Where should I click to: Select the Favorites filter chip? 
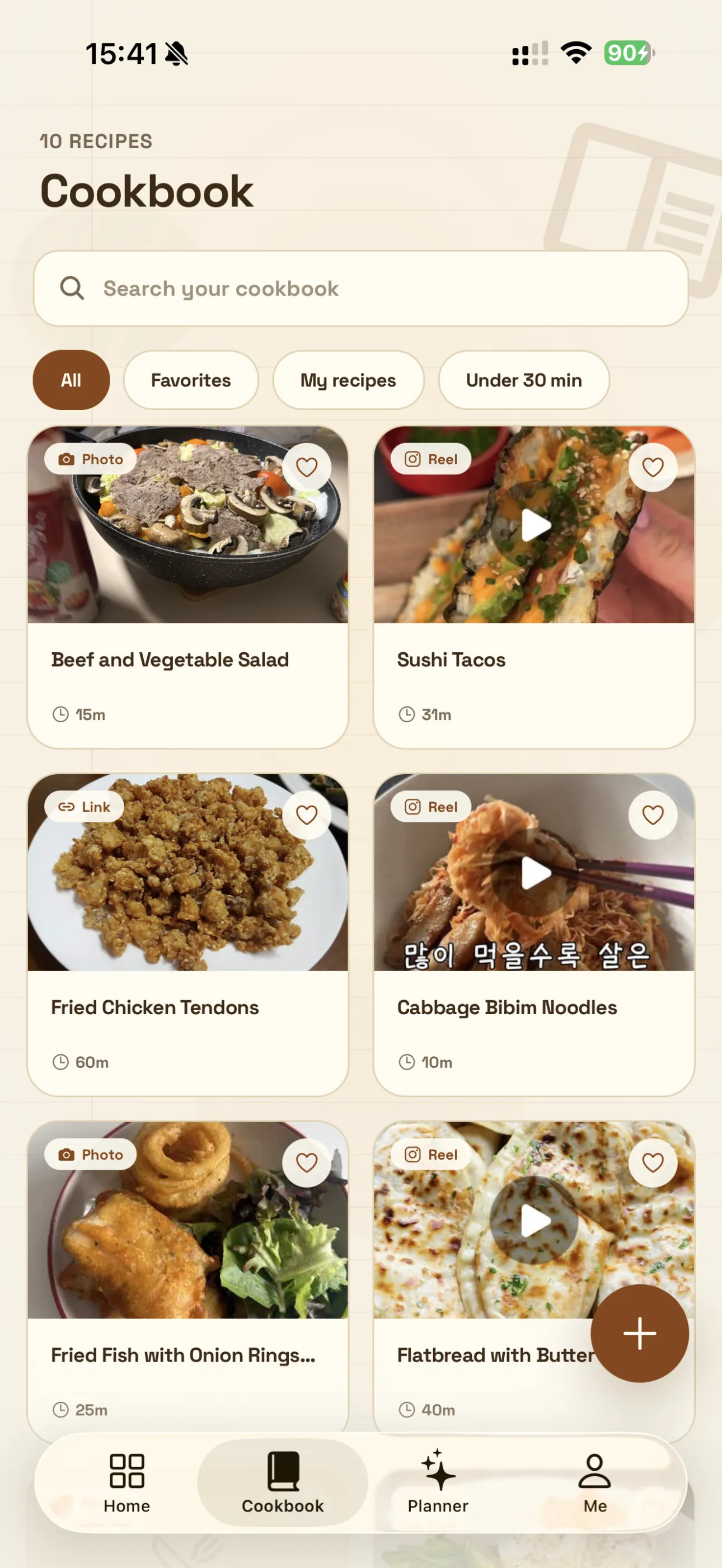(x=190, y=380)
